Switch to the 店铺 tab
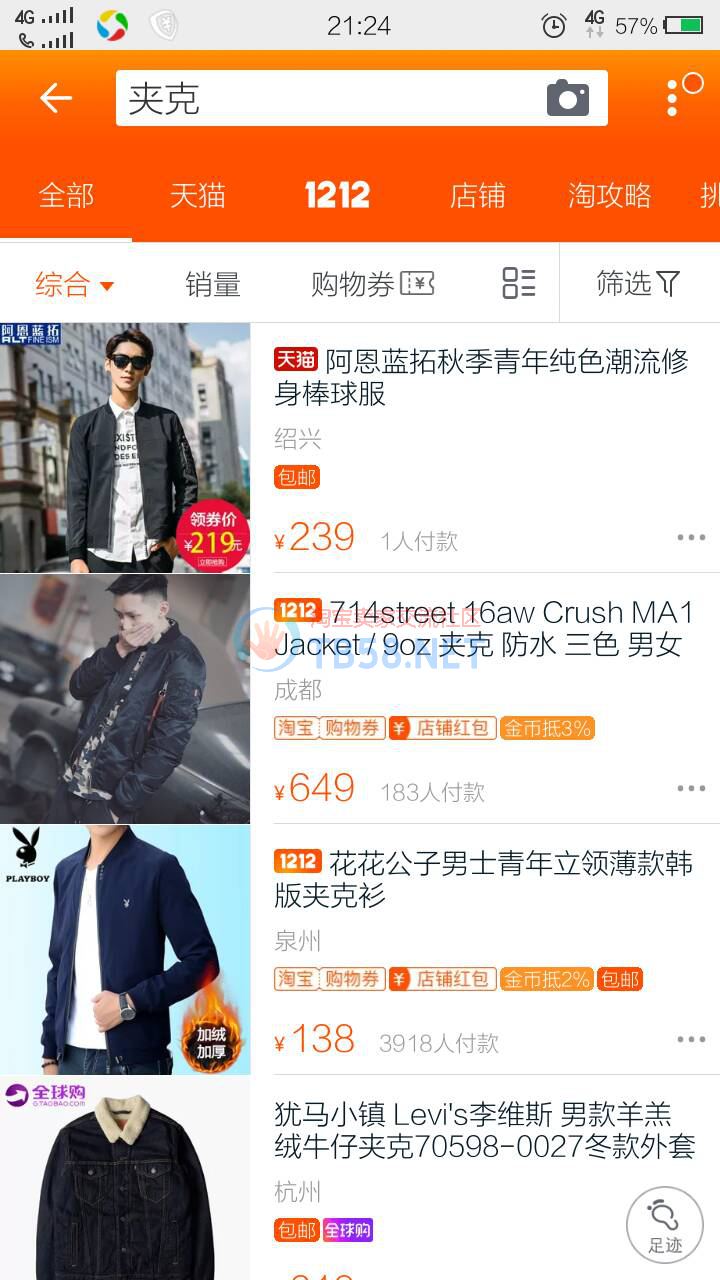 pyautogui.click(x=477, y=195)
